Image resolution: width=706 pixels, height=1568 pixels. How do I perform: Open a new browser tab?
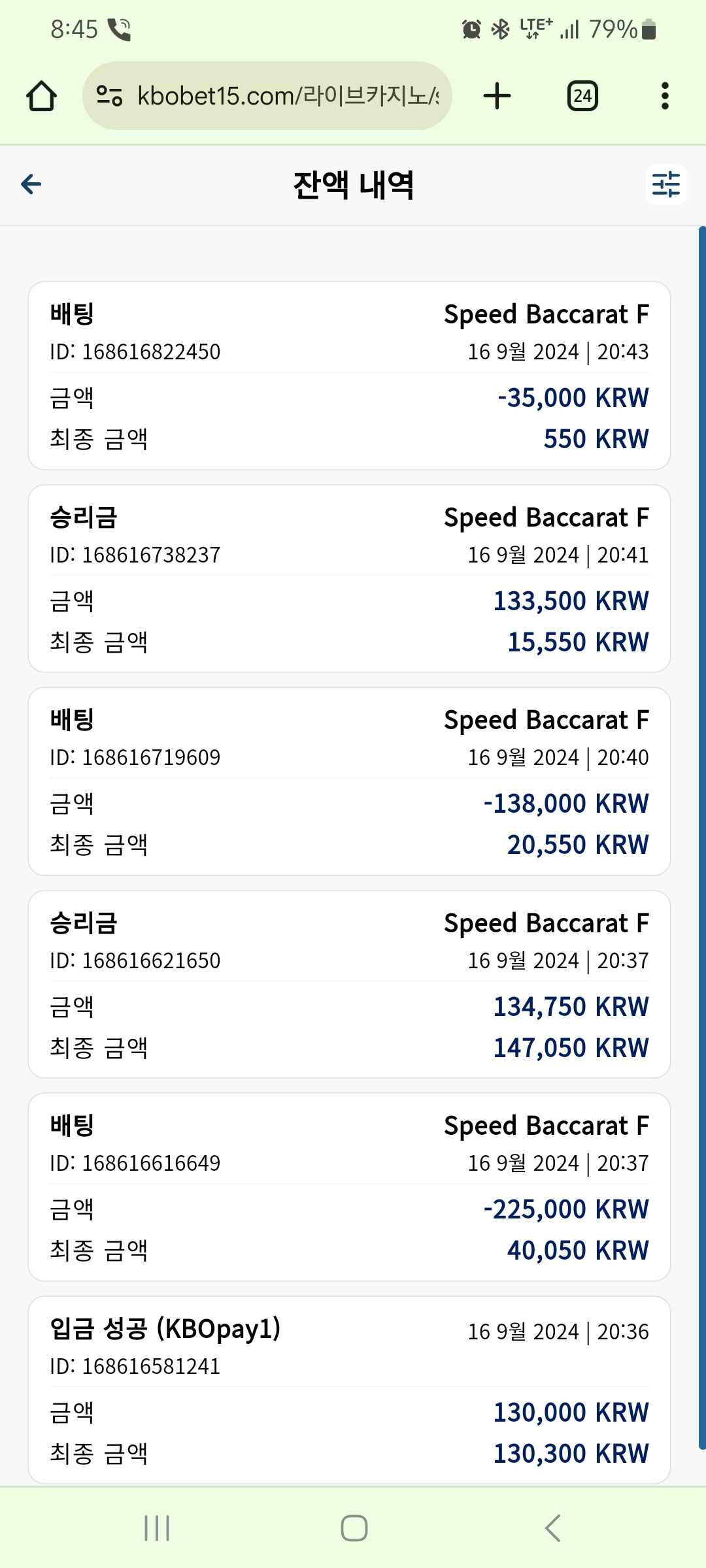coord(497,96)
